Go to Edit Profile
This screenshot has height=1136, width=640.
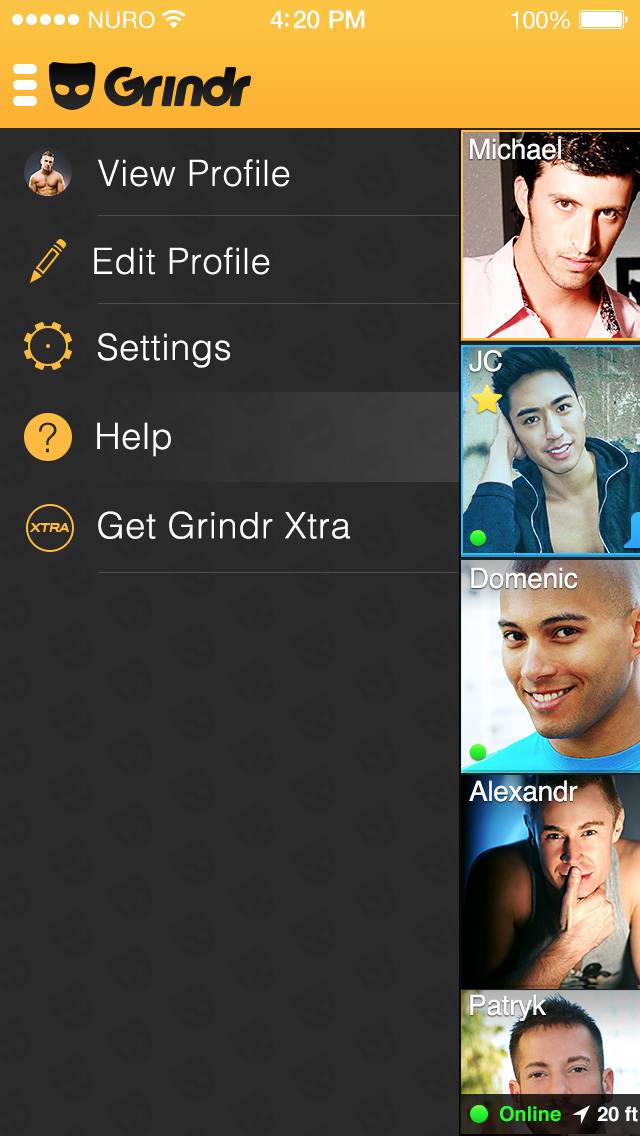(181, 262)
